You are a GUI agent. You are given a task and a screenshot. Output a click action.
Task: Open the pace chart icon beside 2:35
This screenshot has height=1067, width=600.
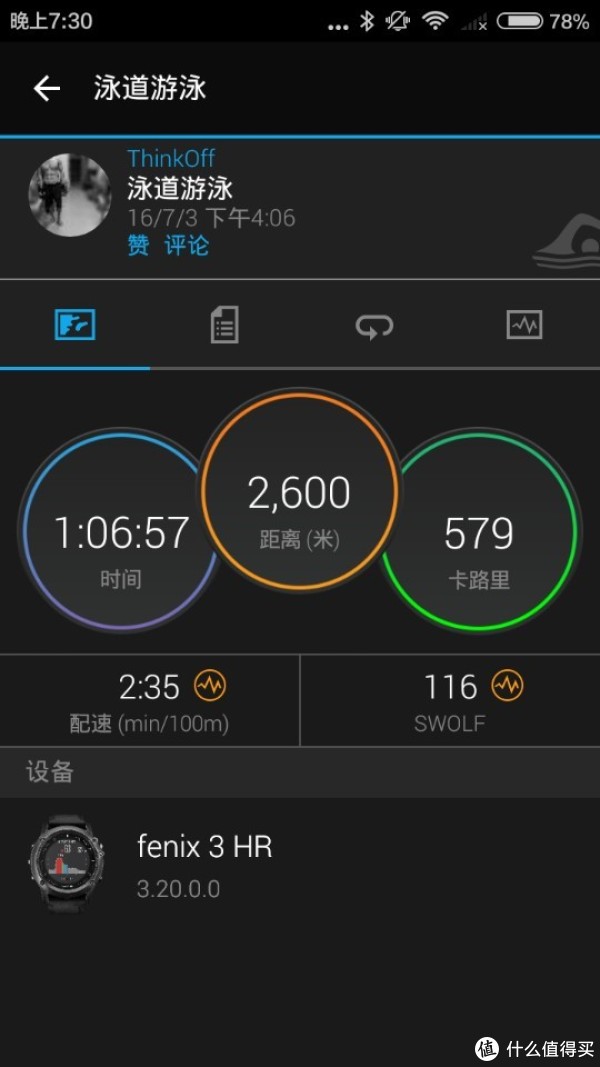point(210,686)
